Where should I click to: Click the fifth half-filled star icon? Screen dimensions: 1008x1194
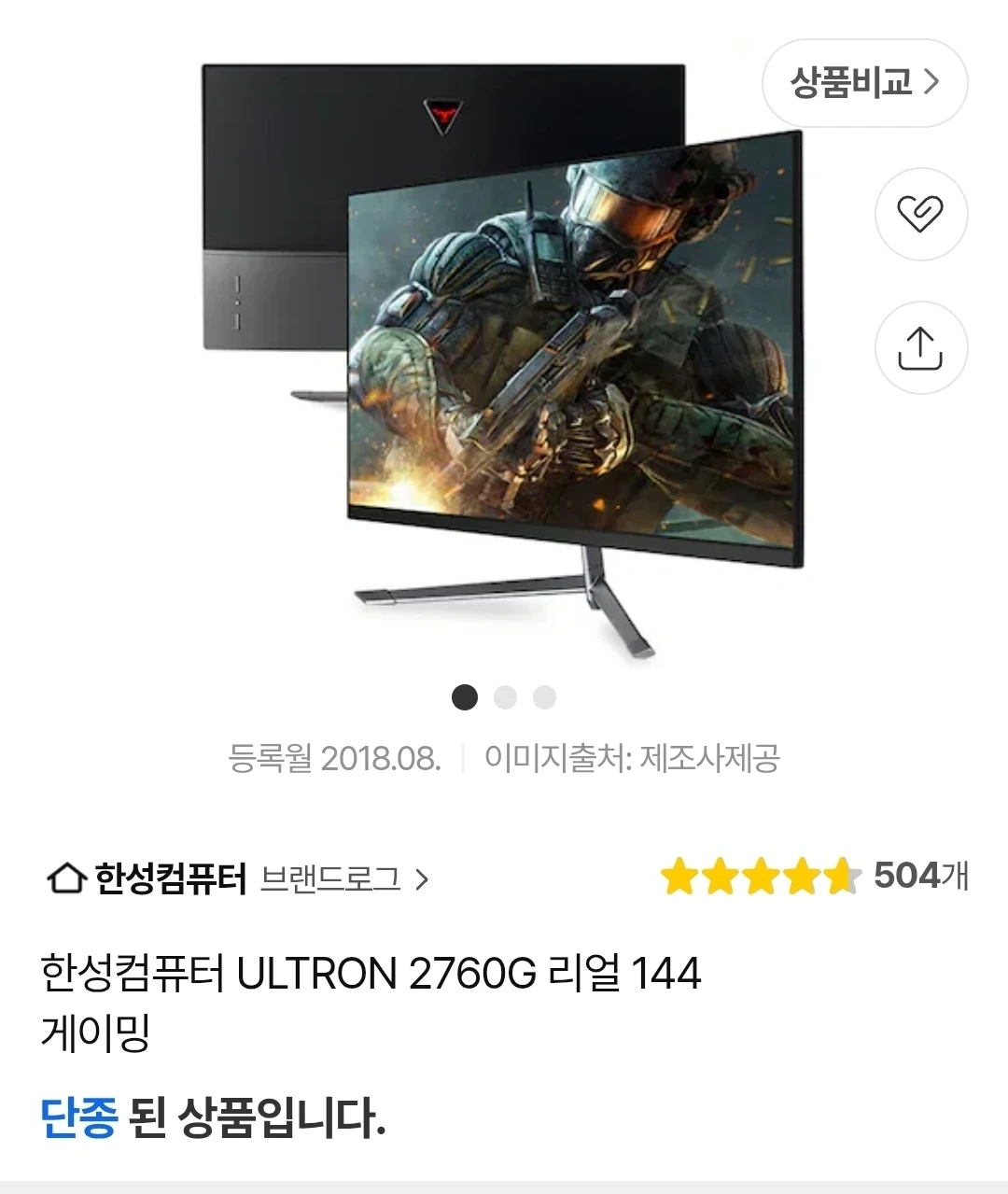tap(841, 876)
